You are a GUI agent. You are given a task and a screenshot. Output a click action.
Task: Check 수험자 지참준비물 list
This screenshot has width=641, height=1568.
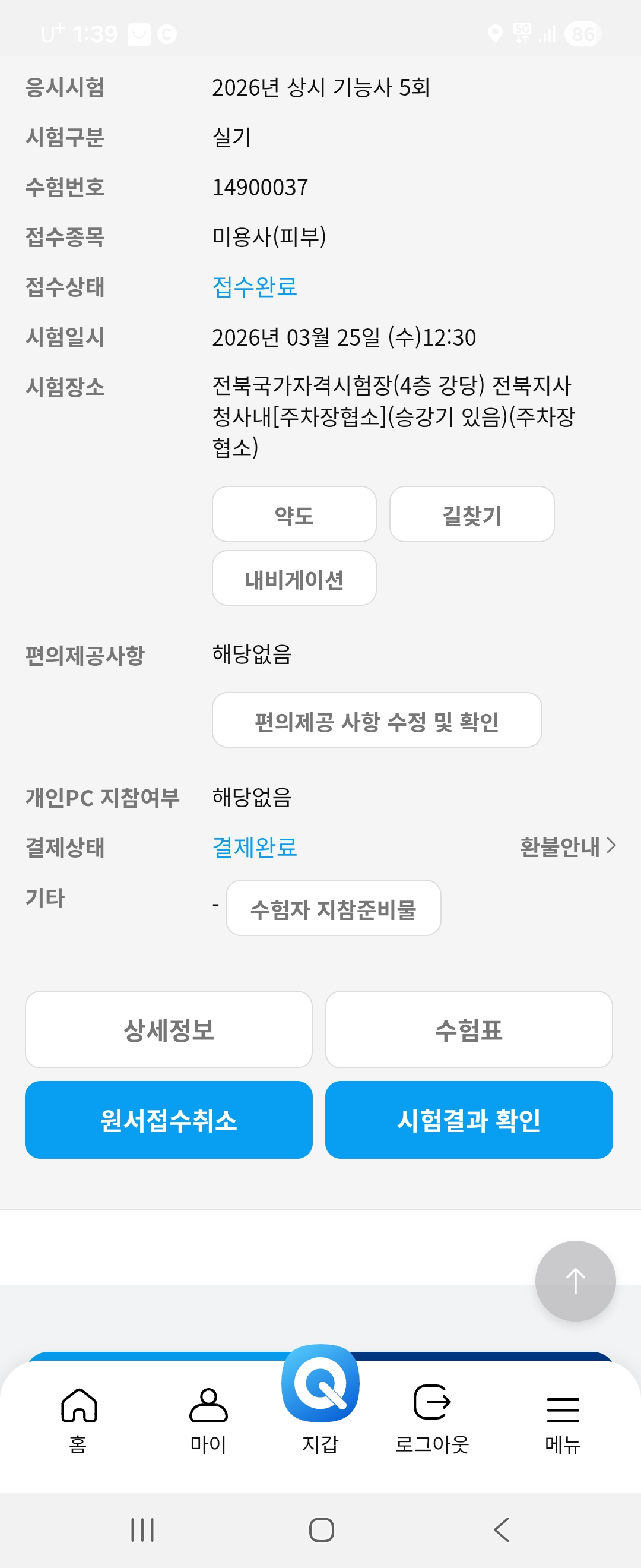coord(332,908)
